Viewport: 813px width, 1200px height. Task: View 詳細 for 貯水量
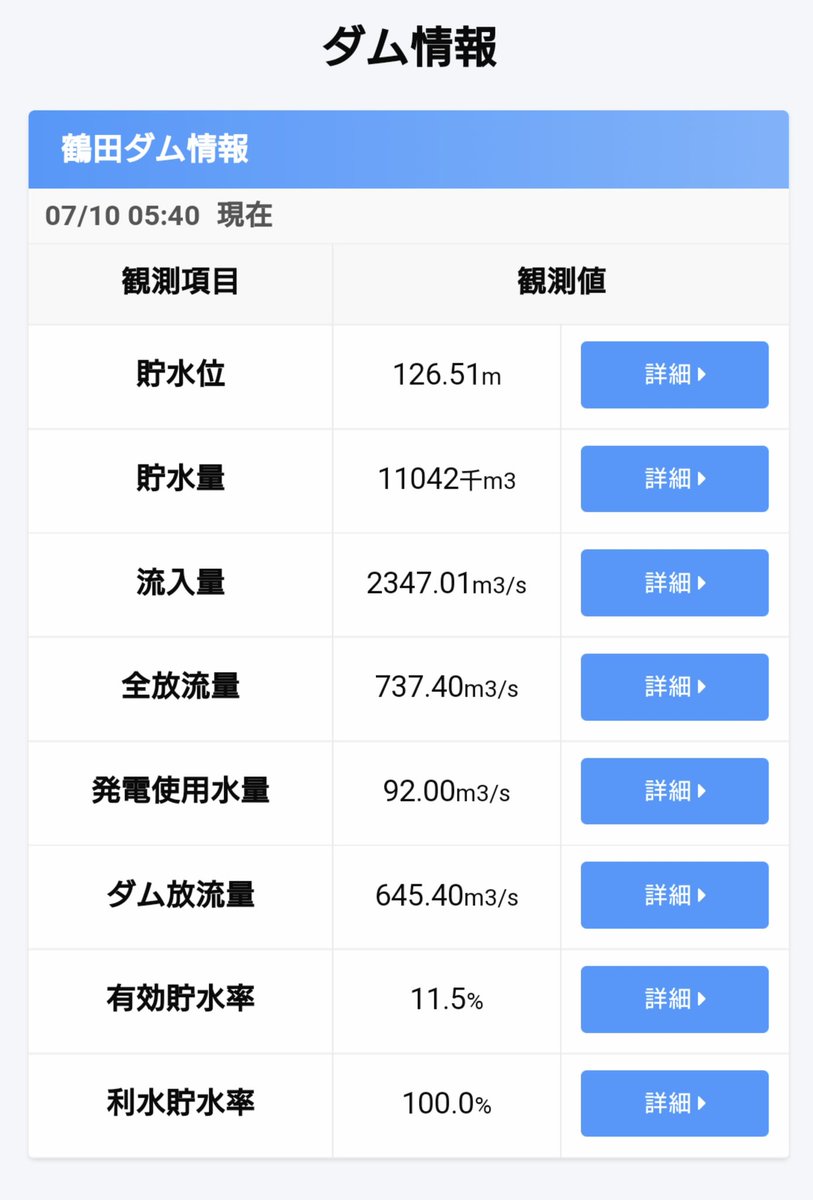pos(674,479)
